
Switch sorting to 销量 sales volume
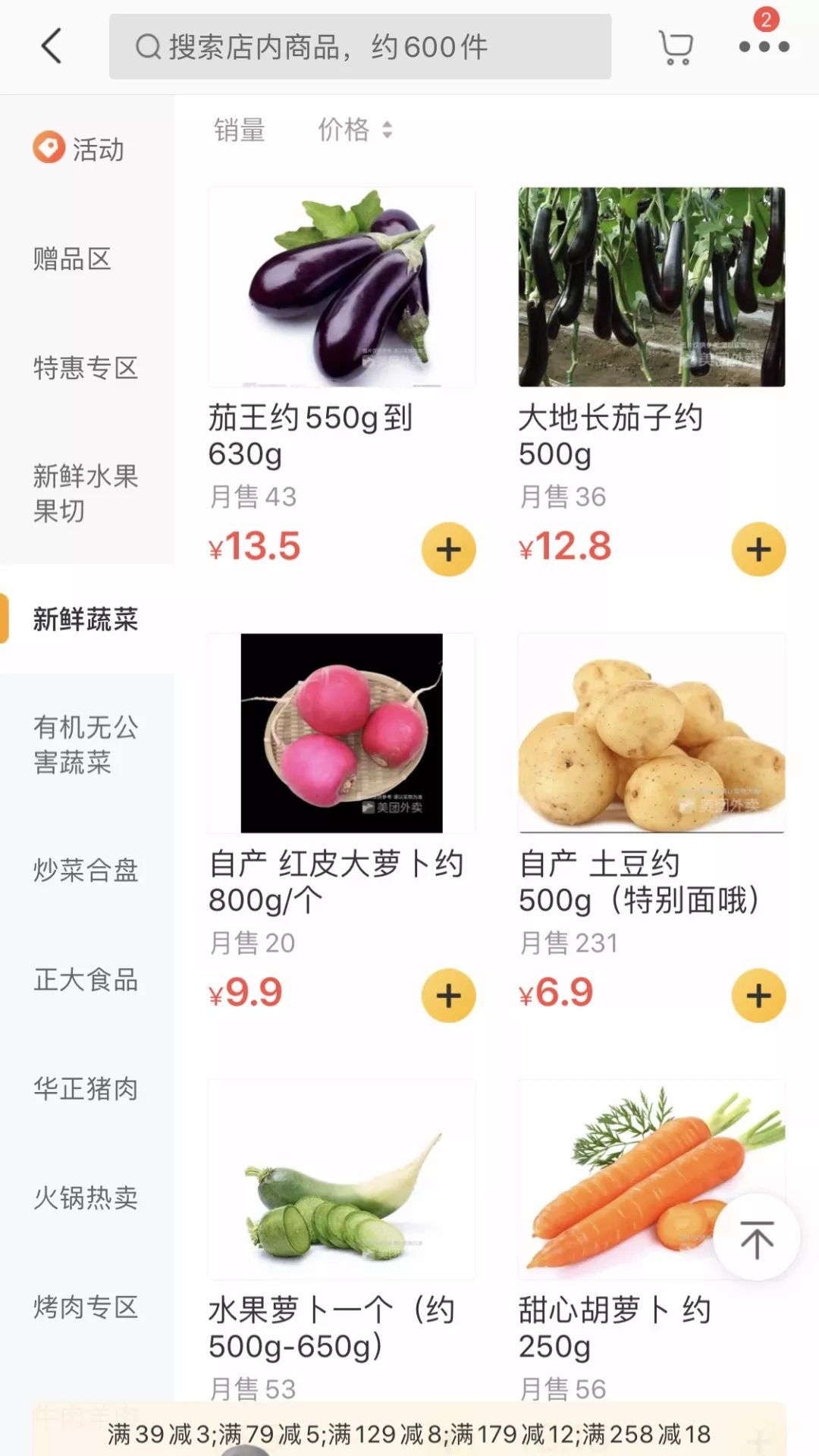click(238, 130)
